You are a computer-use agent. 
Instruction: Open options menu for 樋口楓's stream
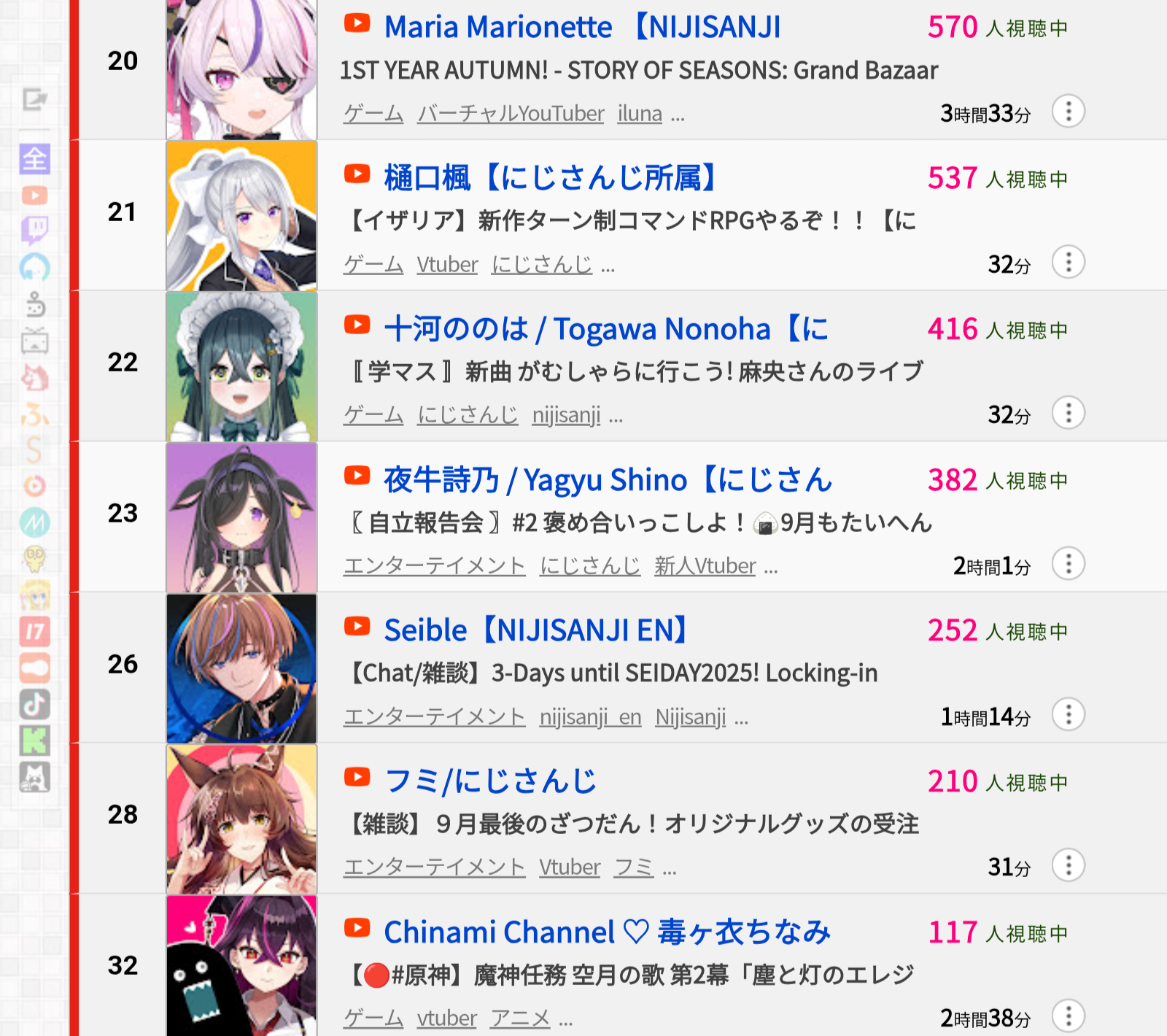coord(1069,262)
